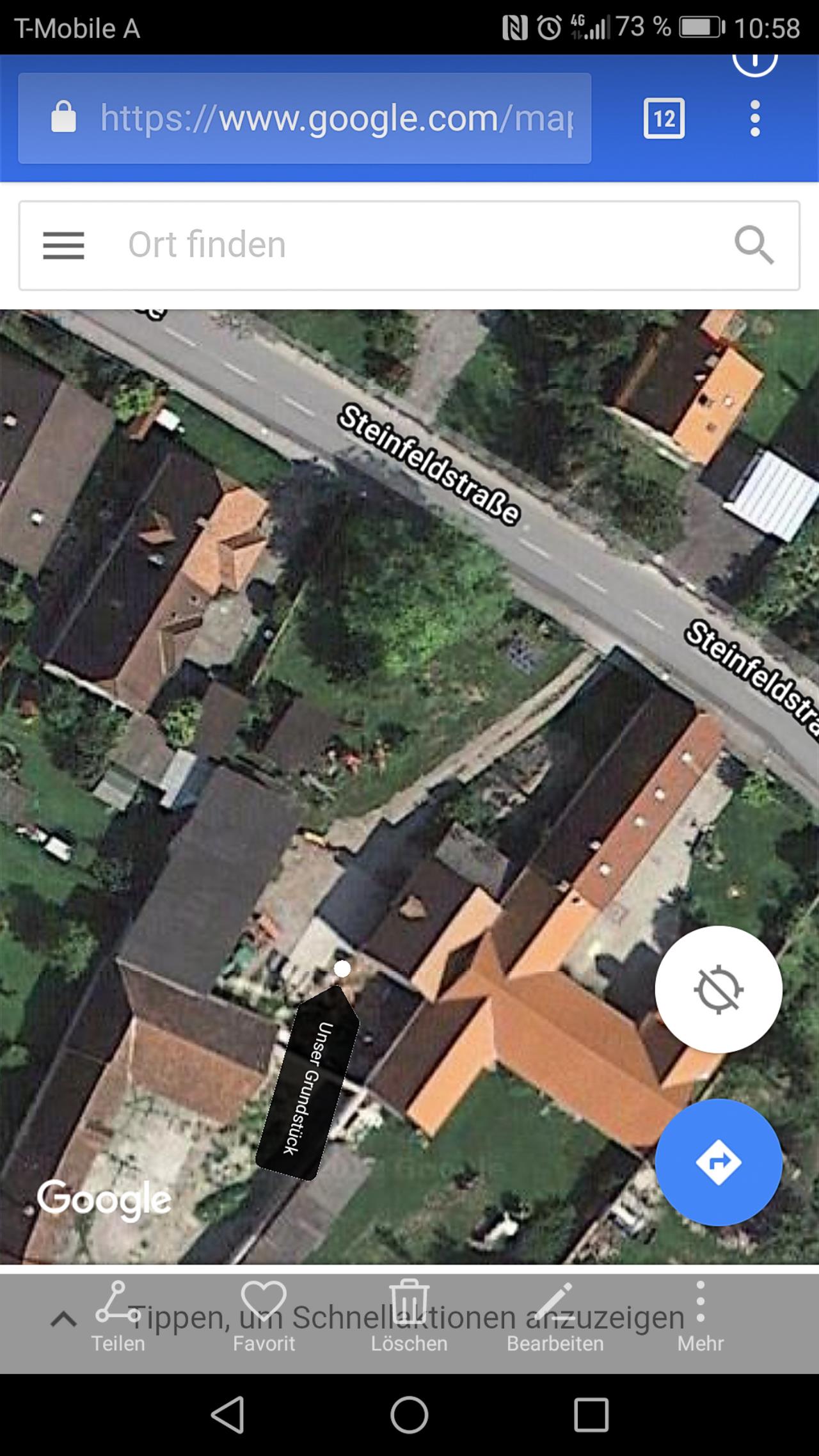Return to home screen via system home button
This screenshot has width=819, height=1456.
tap(409, 1414)
